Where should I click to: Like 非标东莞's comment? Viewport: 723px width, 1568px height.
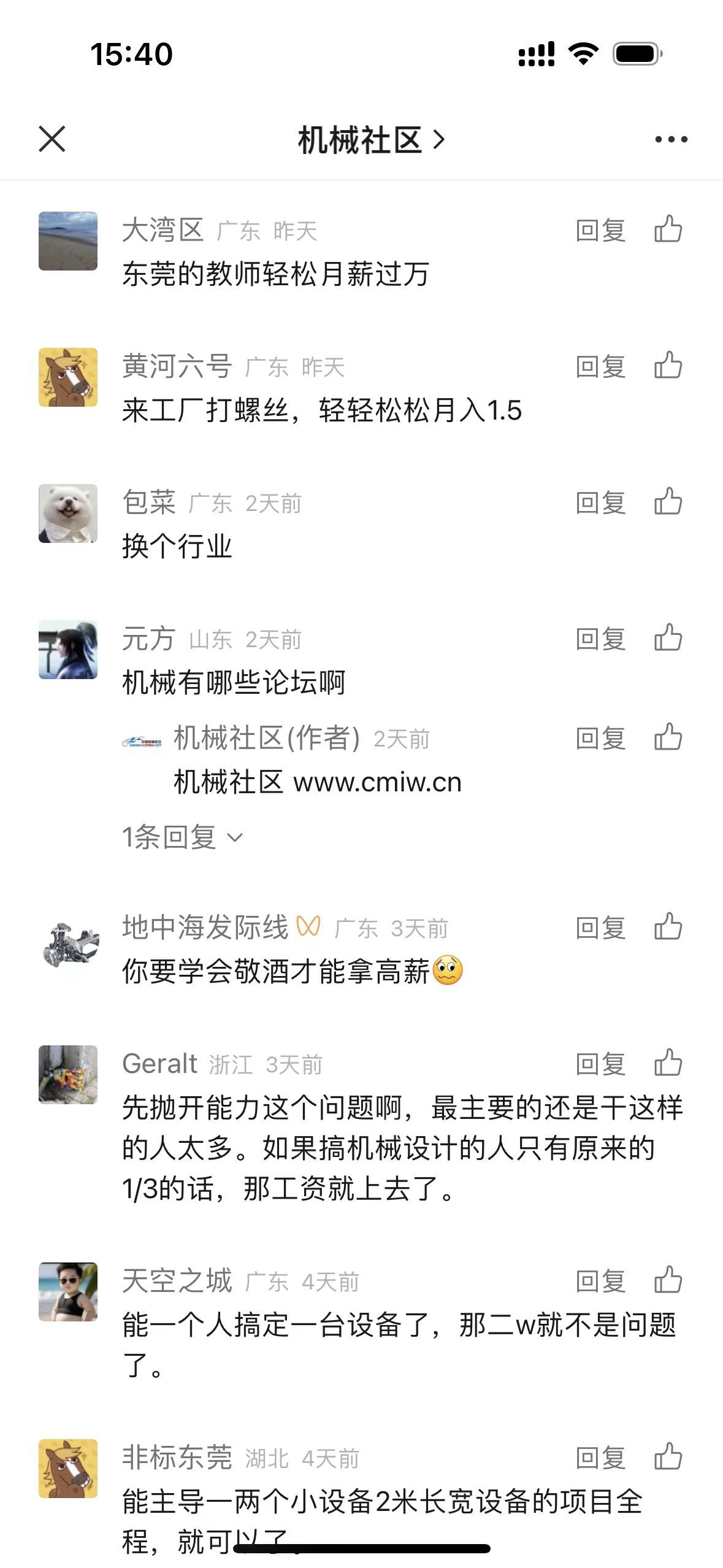[x=668, y=1457]
